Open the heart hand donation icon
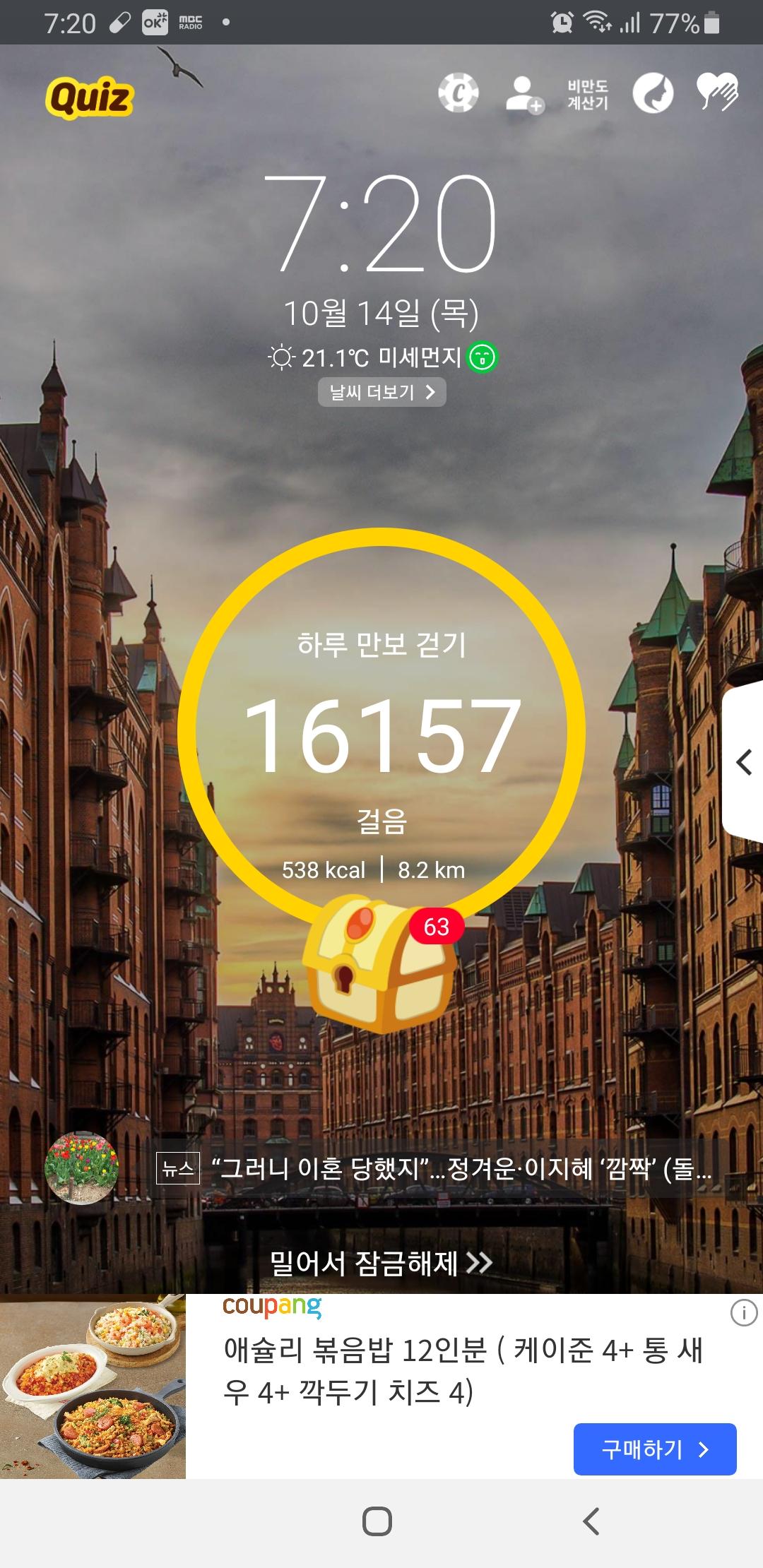This screenshot has width=763, height=1568. (717, 93)
